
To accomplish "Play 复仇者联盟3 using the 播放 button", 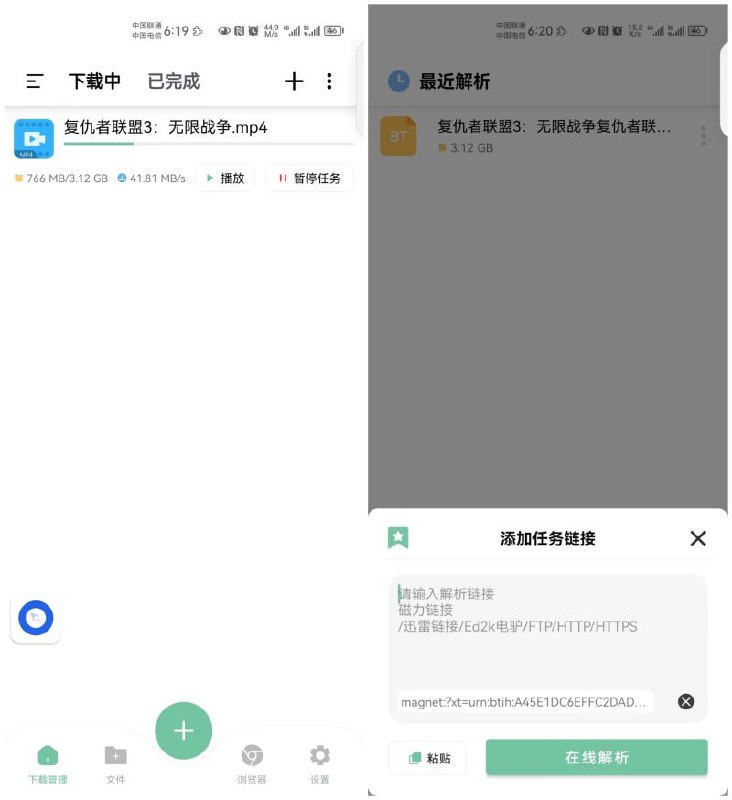I will tap(225, 178).
